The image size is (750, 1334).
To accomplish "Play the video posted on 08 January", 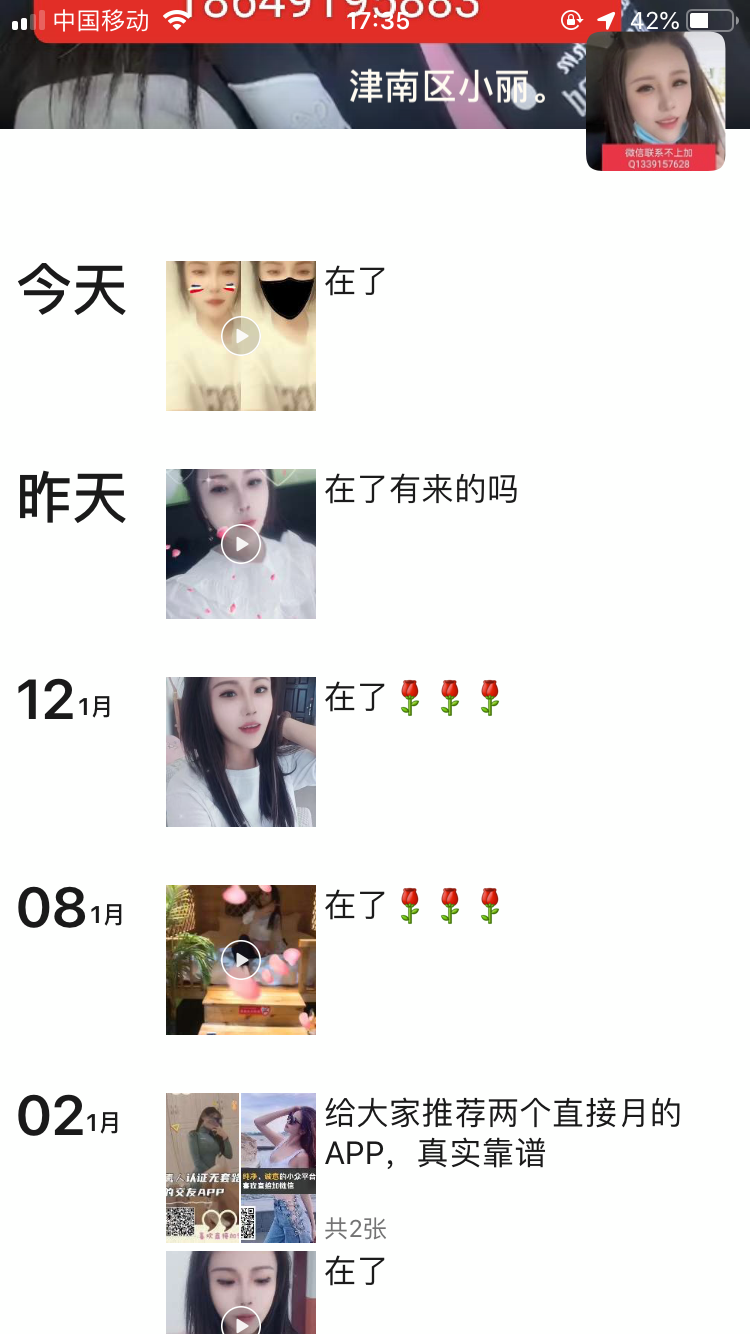I will tap(241, 960).
